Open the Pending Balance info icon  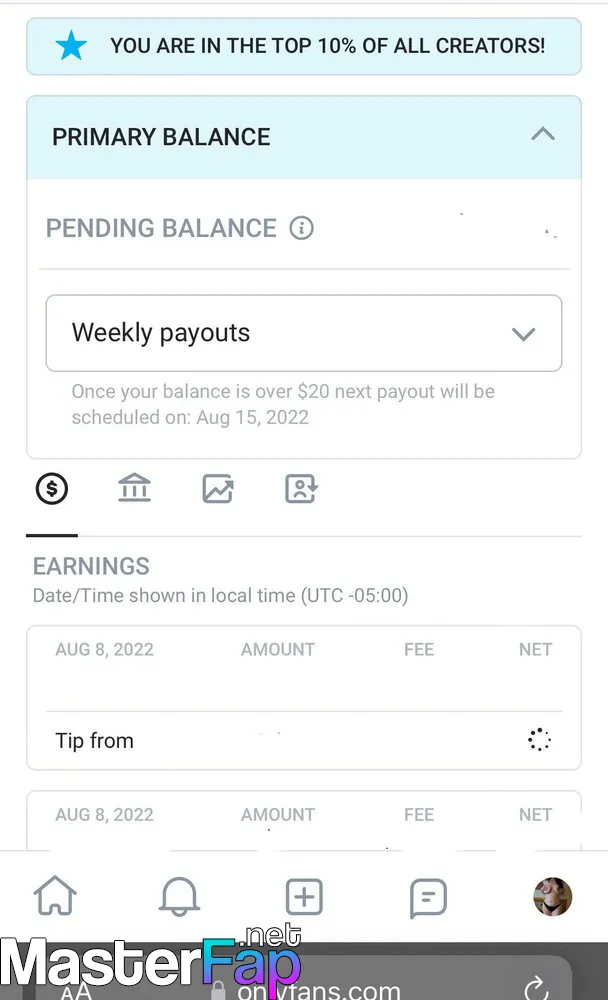tap(302, 228)
